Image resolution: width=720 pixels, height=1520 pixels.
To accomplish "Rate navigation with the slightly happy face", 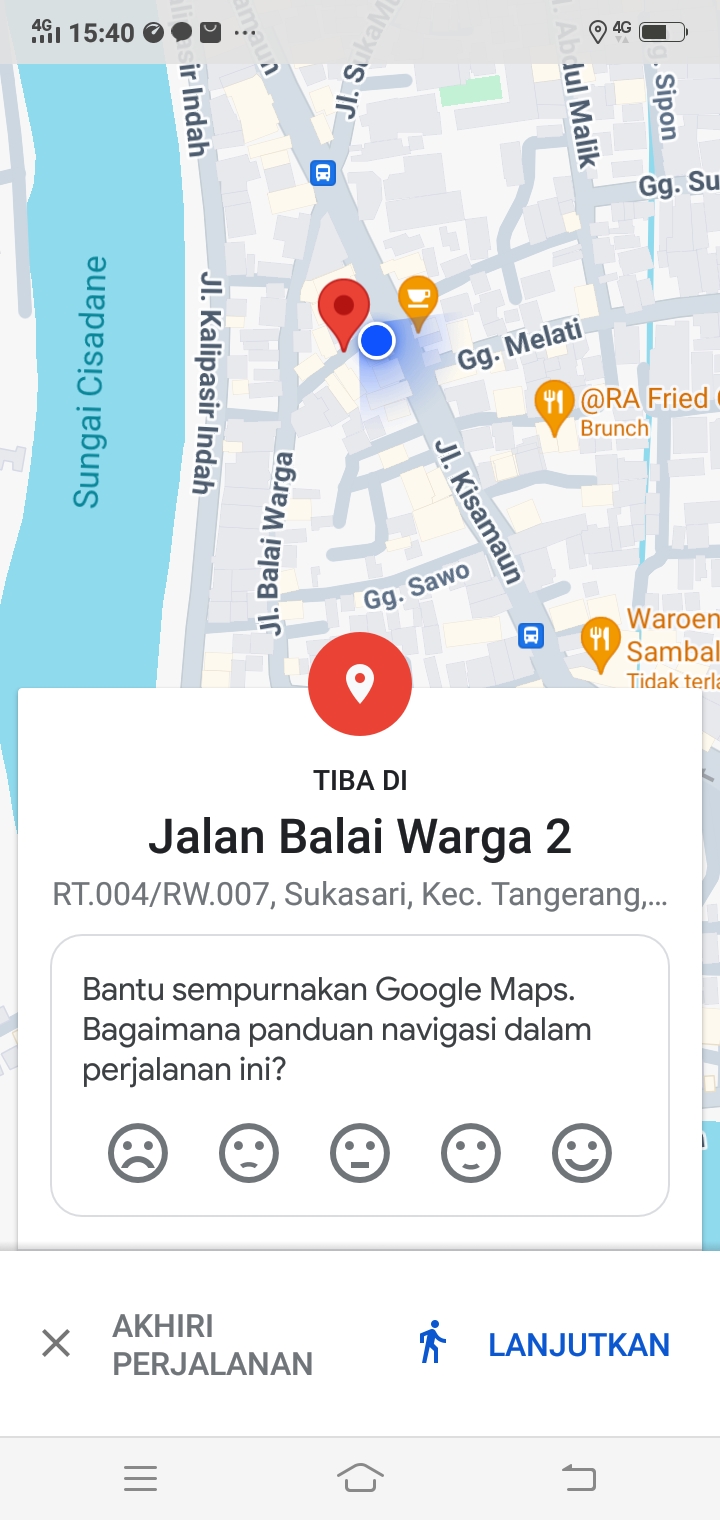I will point(471,1153).
